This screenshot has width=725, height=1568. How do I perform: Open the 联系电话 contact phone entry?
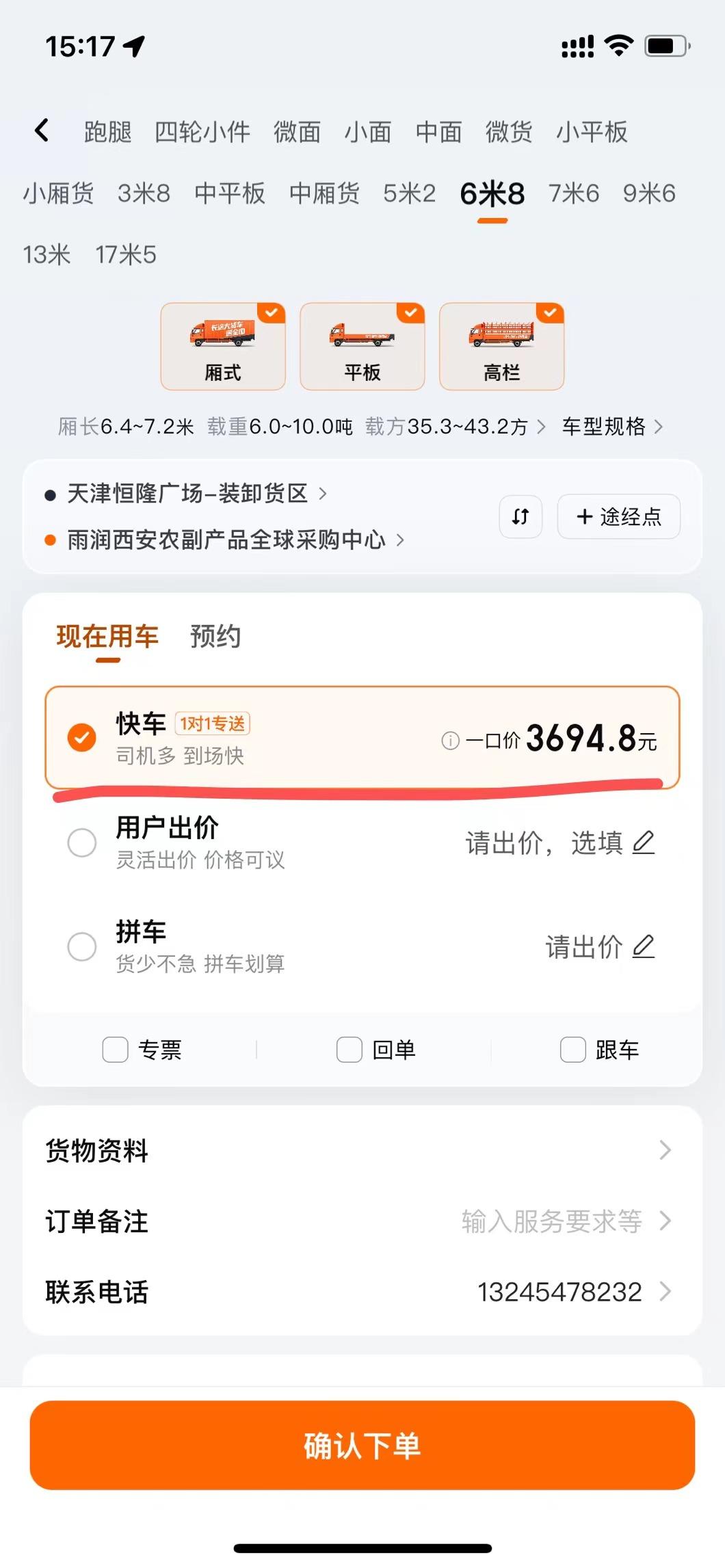[362, 1291]
